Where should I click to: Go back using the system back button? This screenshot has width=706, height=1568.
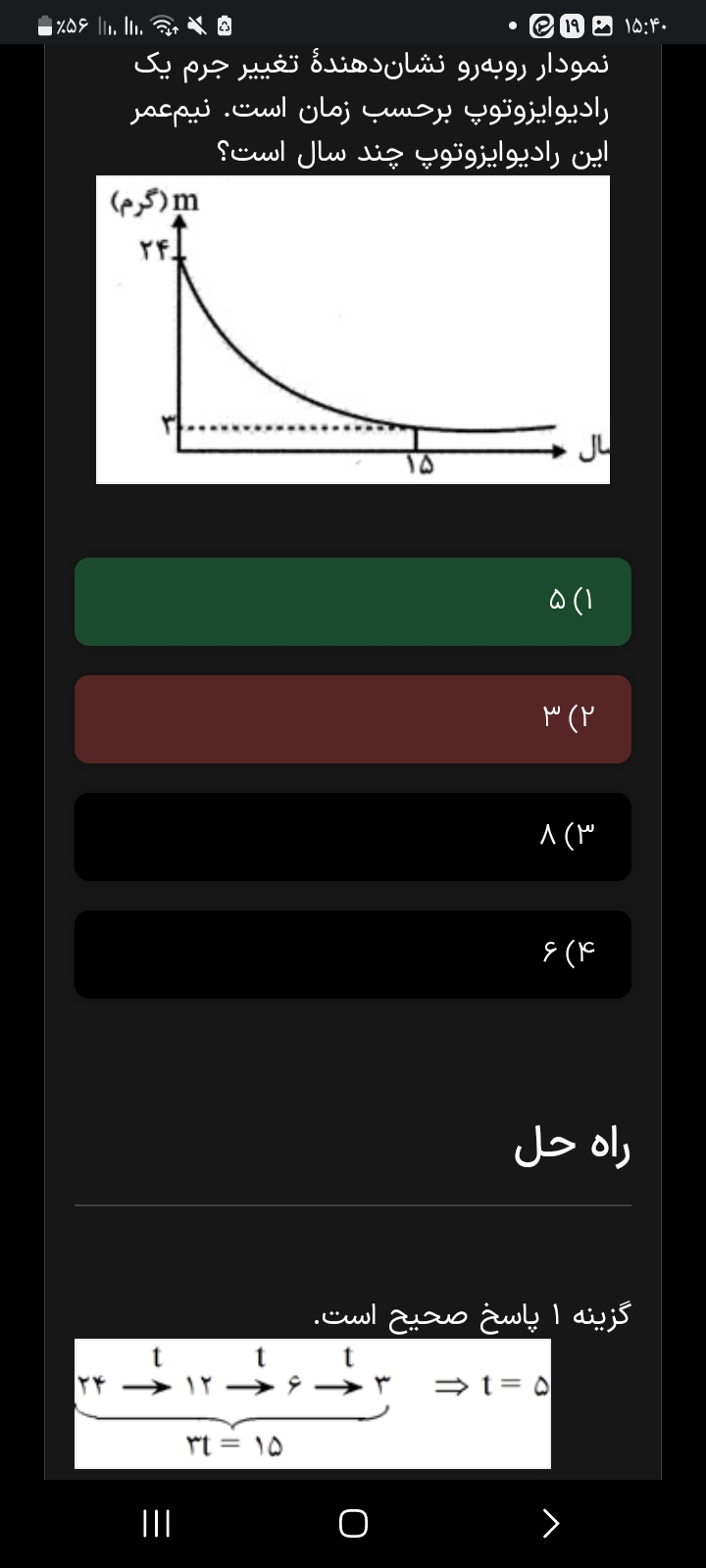point(550,1522)
